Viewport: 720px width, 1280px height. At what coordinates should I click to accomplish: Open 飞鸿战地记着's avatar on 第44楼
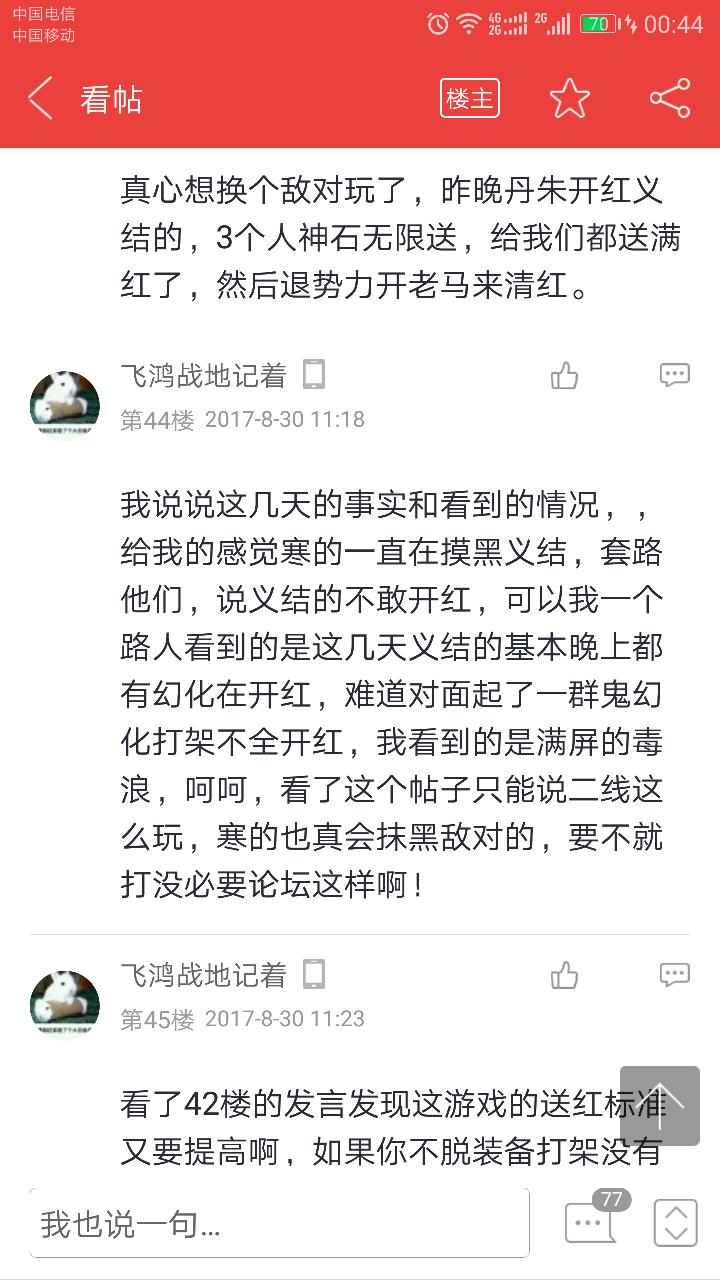click(x=65, y=406)
